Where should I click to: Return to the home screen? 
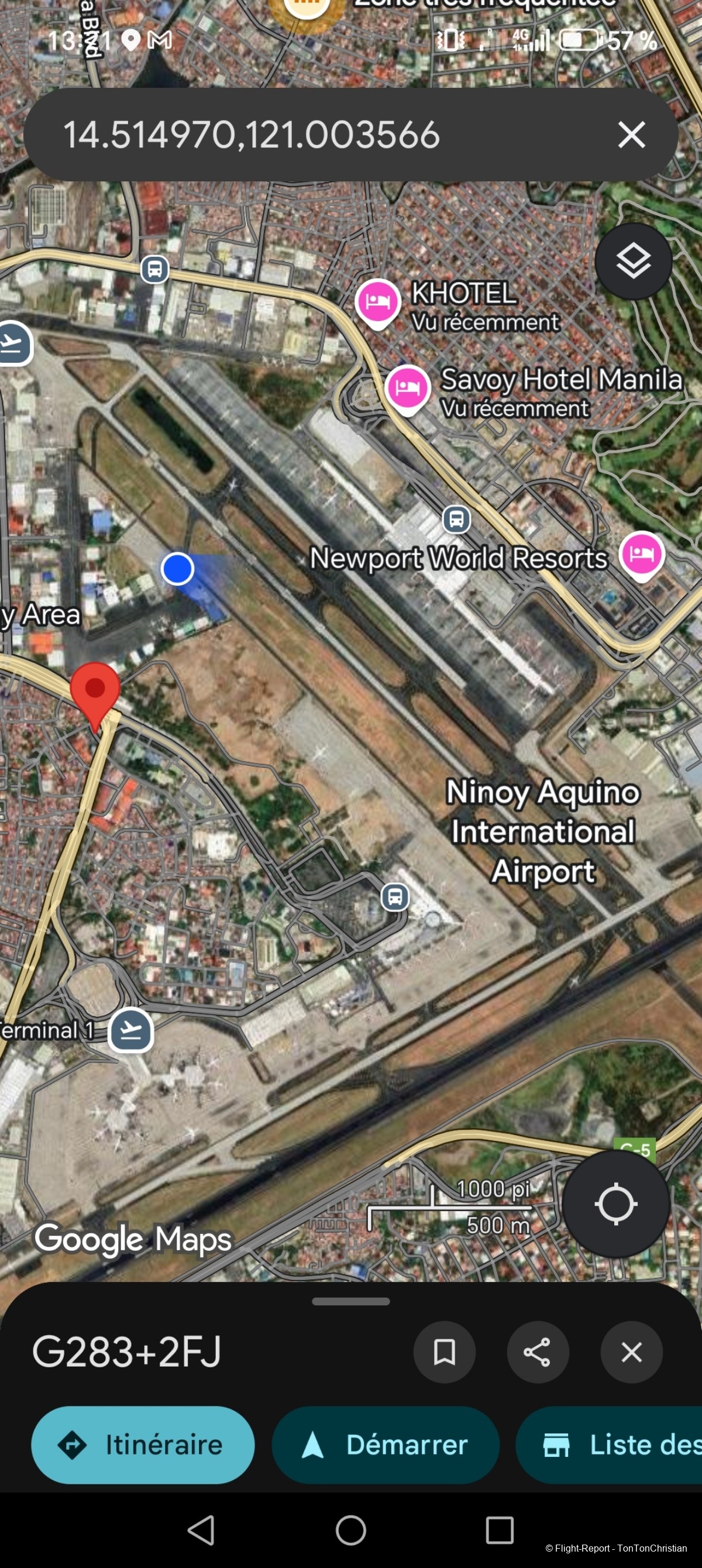click(350, 1529)
